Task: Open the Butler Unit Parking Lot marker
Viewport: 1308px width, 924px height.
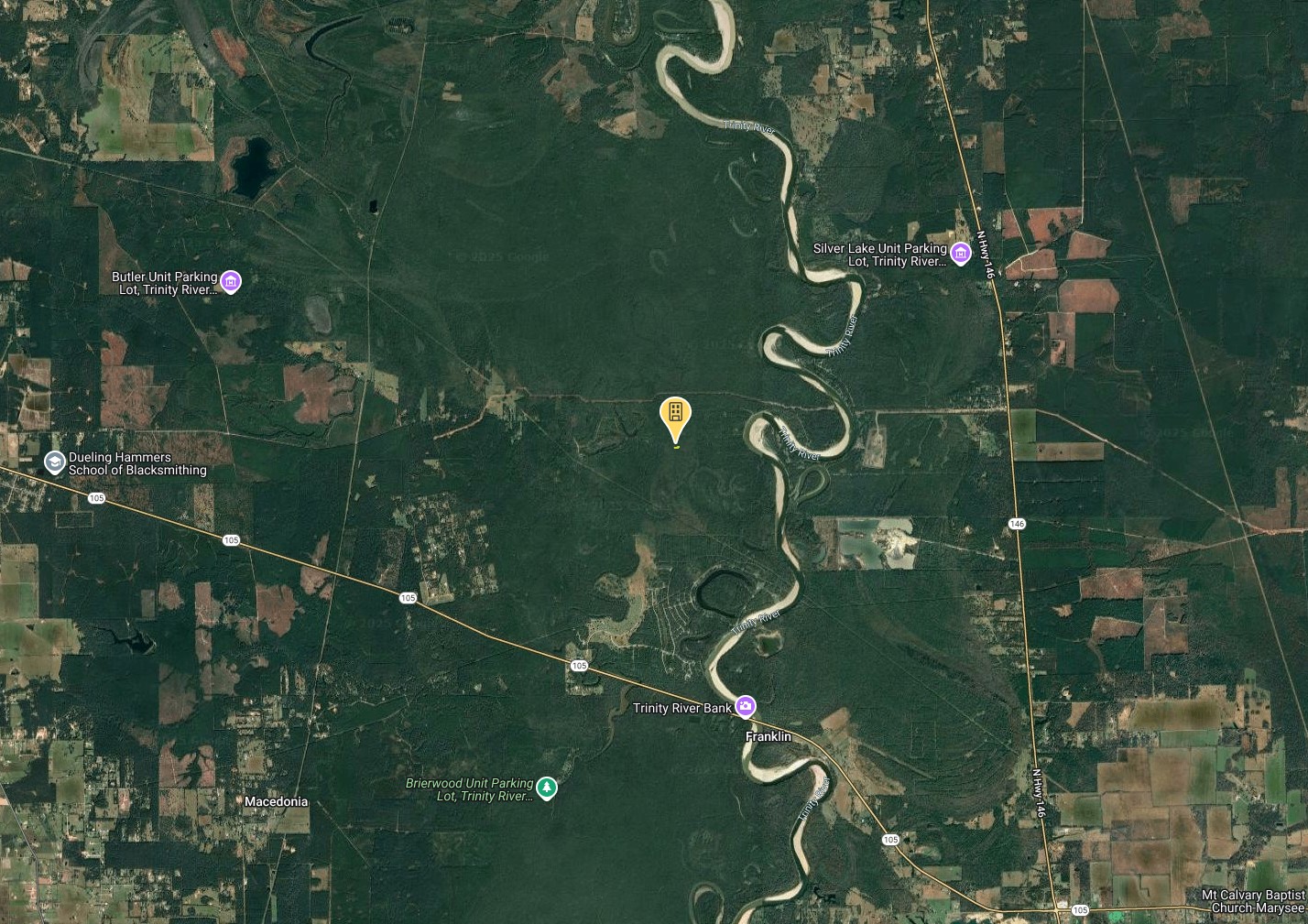Action: pyautogui.click(x=231, y=282)
